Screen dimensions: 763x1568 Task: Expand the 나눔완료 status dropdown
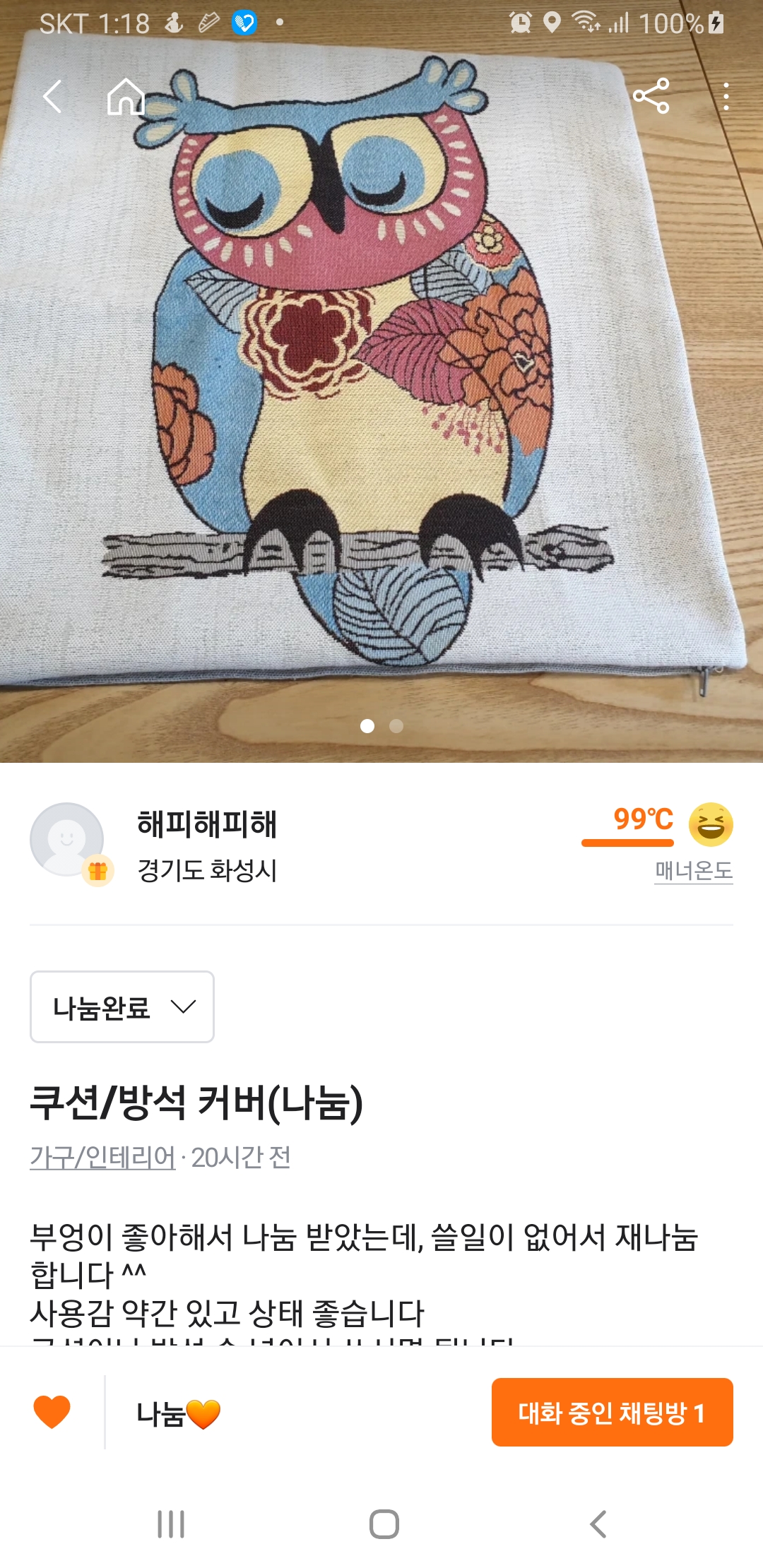pos(122,1006)
